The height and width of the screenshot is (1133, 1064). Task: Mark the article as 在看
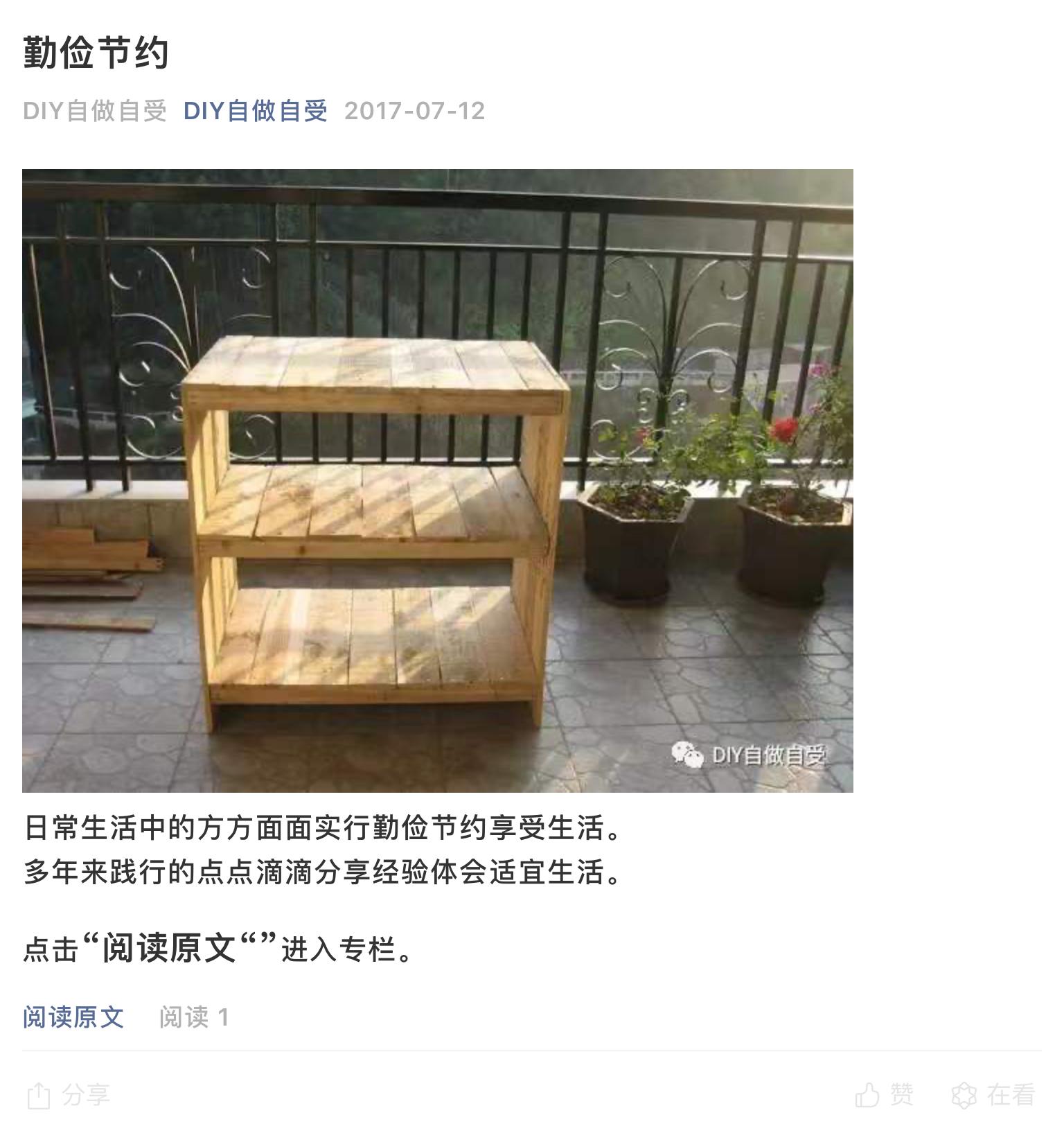click(993, 1096)
